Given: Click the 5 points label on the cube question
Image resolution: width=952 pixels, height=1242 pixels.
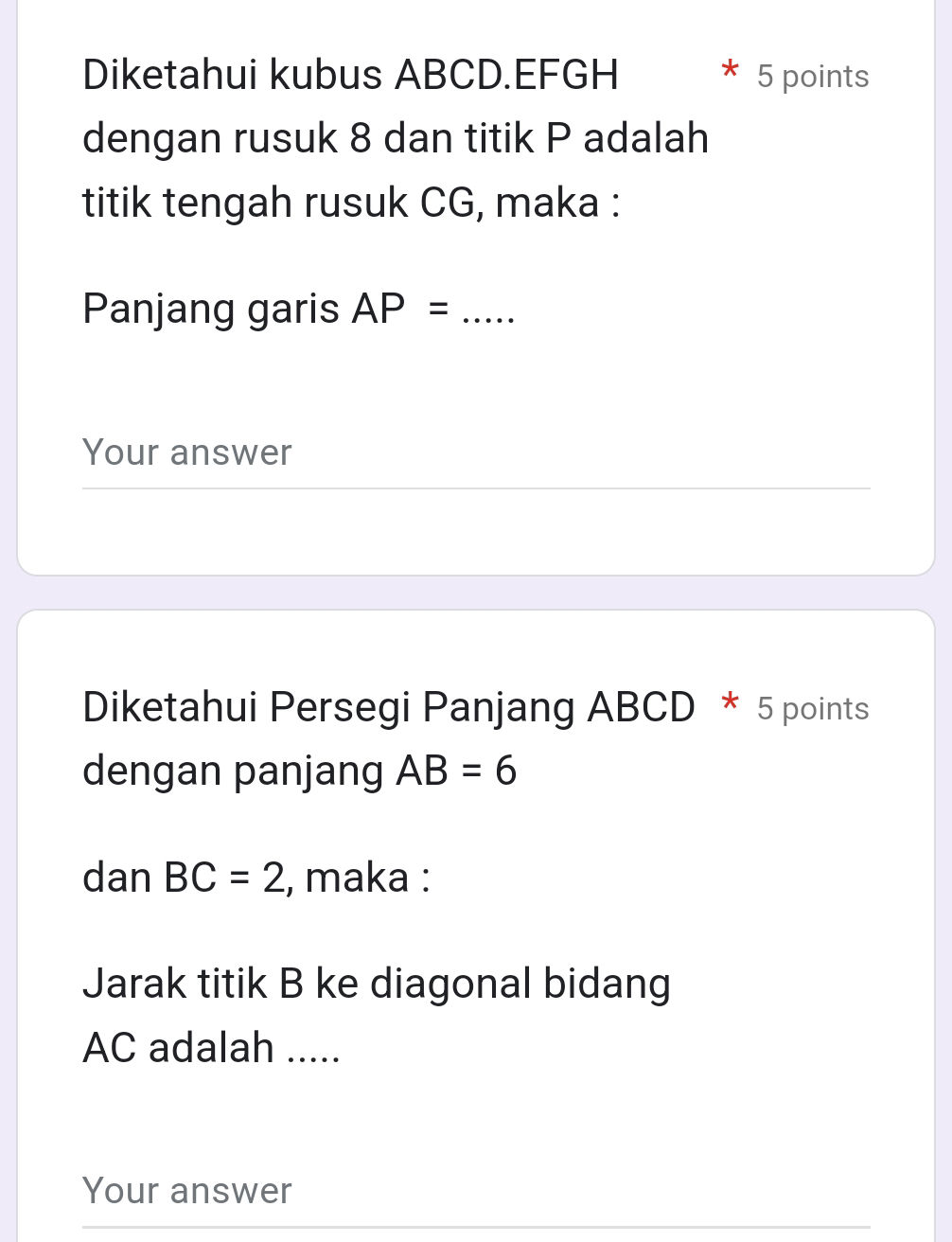Looking at the screenshot, I should (812, 76).
